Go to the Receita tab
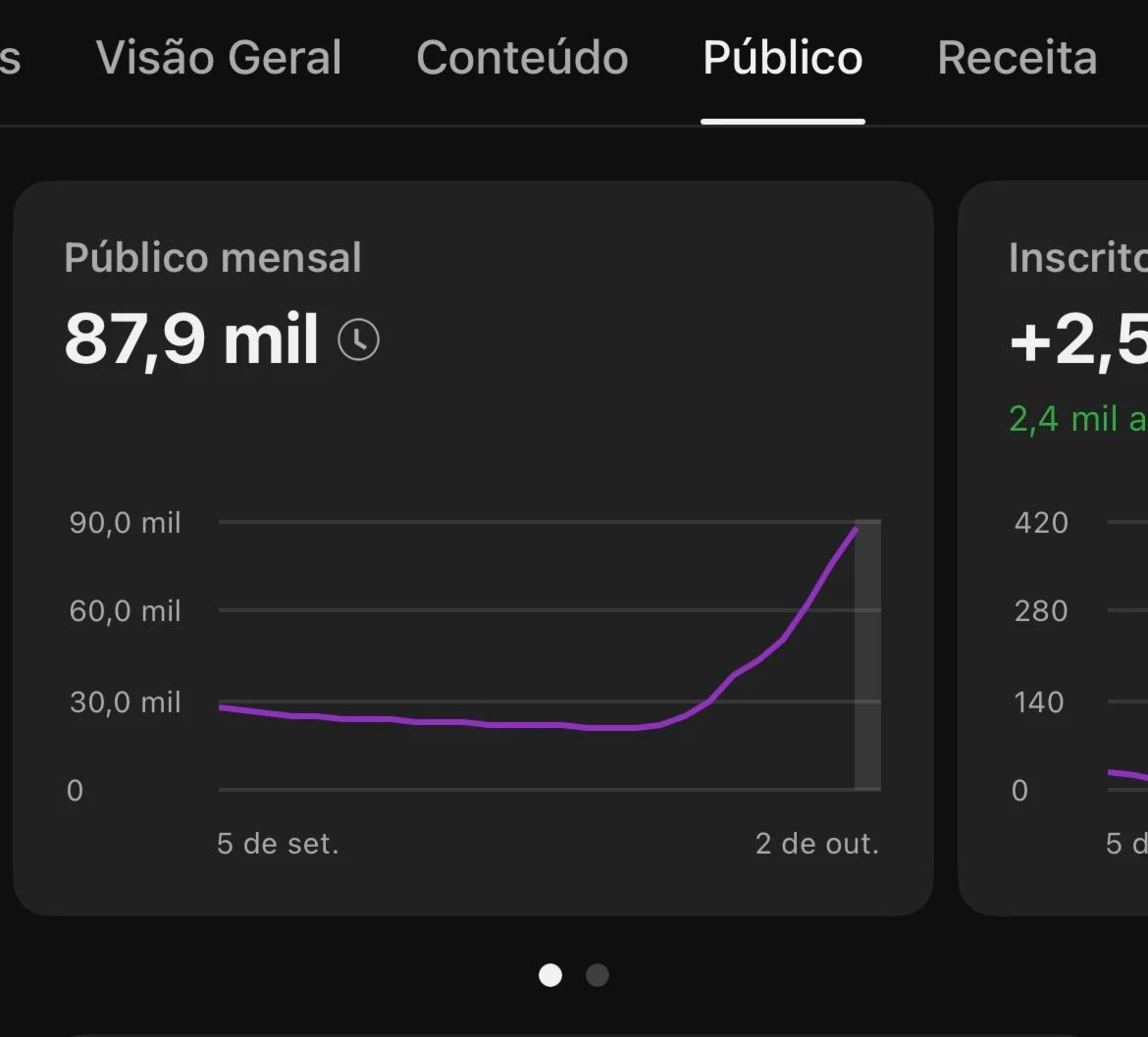Screen dimensions: 1148x1037 tap(1017, 58)
